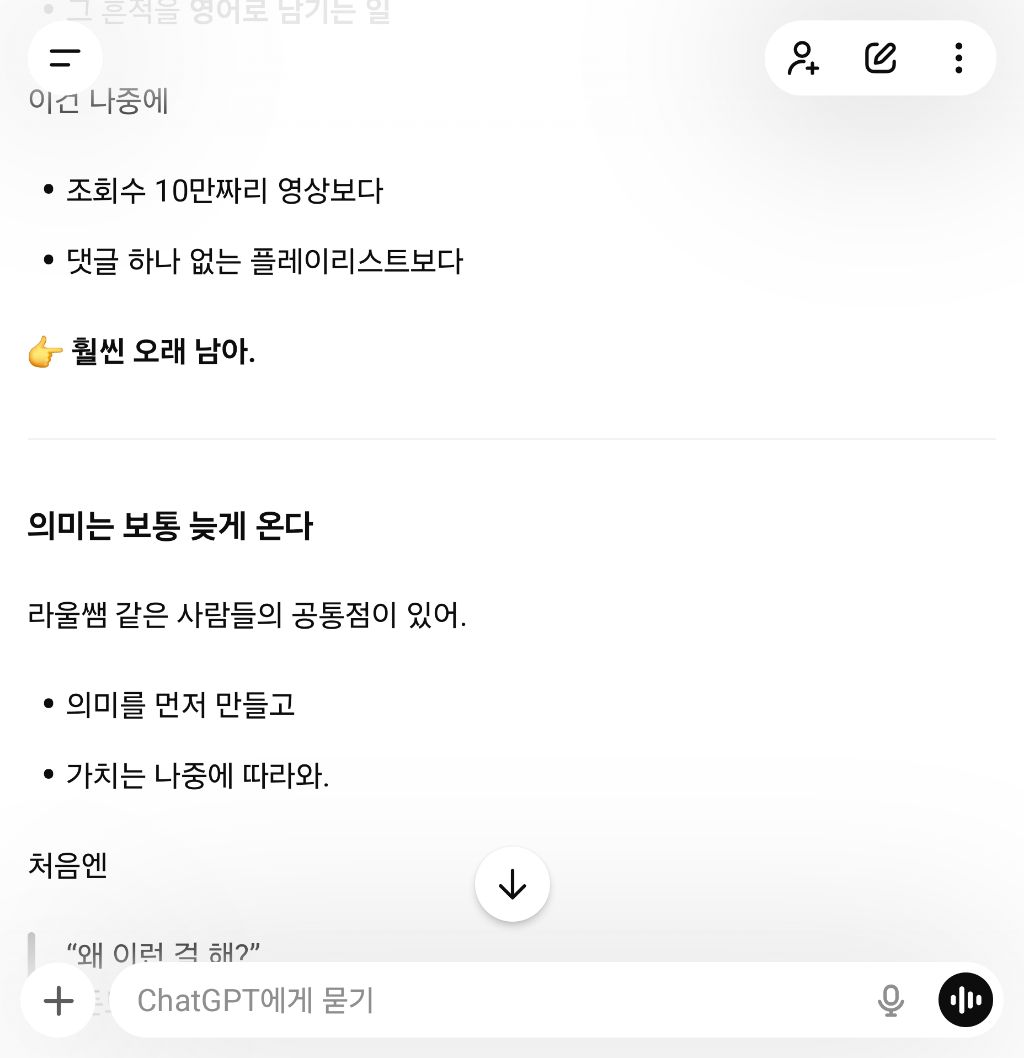The width and height of the screenshot is (1024, 1058).
Task: Jump to the latest message
Action: tap(512, 884)
